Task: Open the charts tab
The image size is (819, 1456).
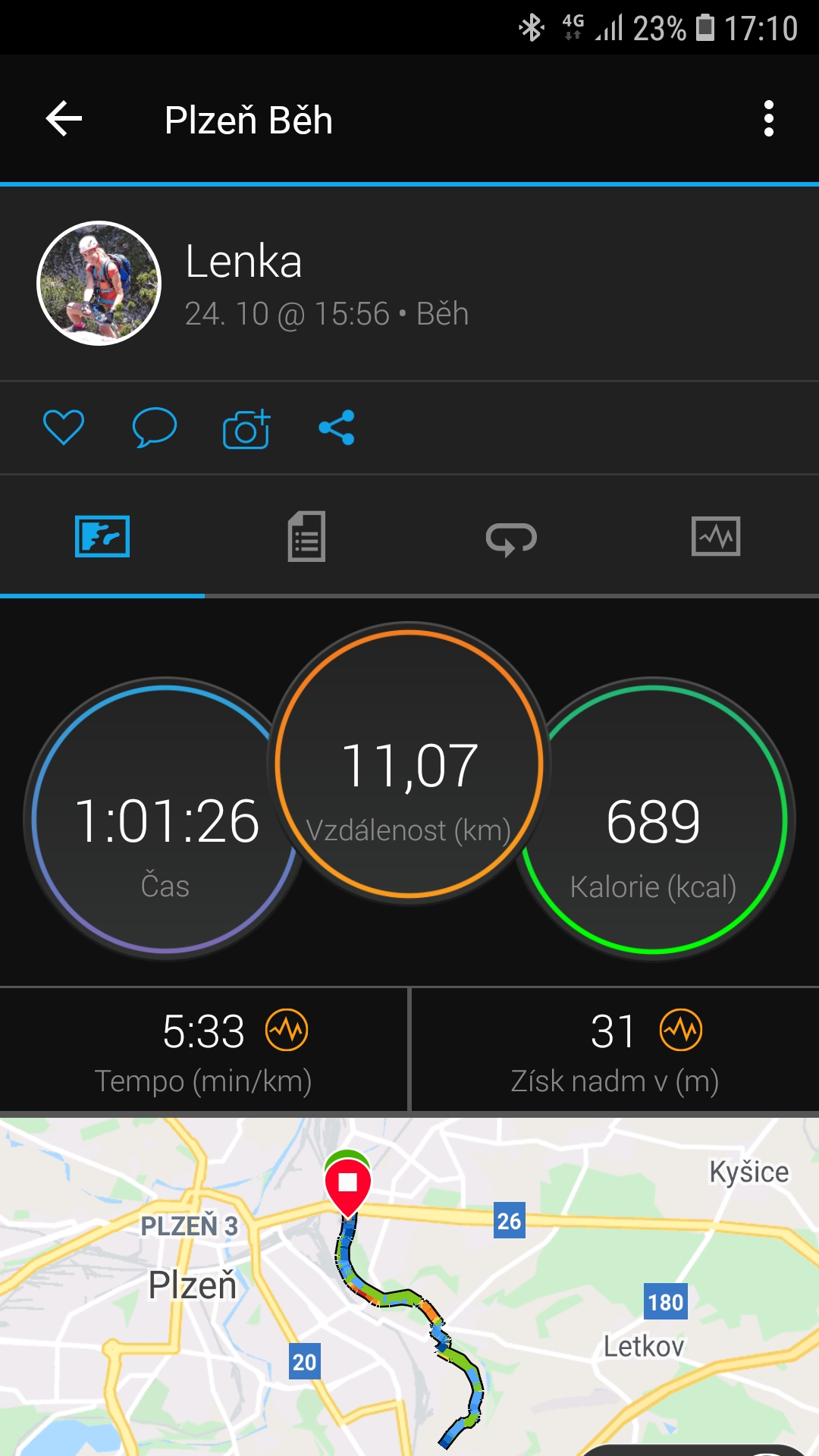Action: [x=716, y=536]
